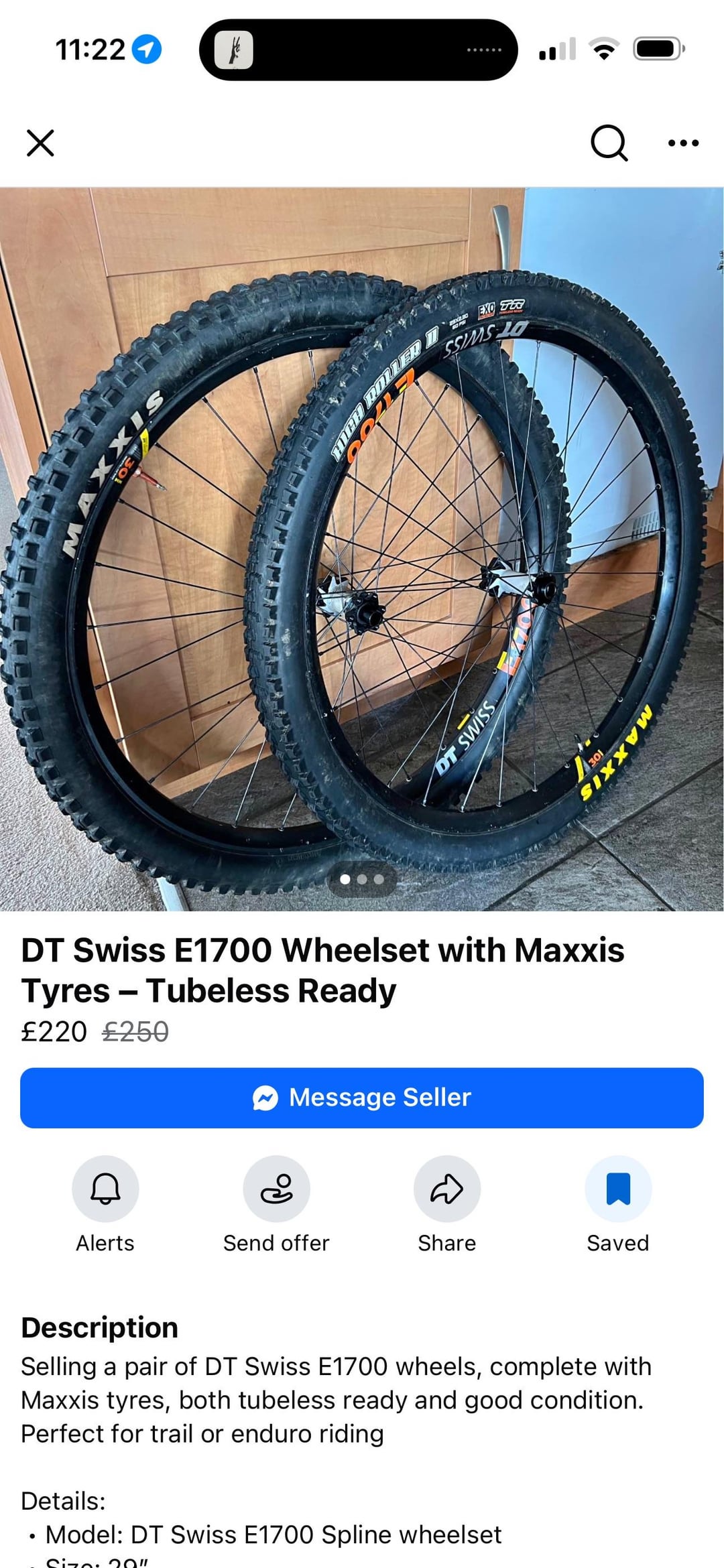
Task: Turn on Alerts for this listing
Action: pos(105,1189)
